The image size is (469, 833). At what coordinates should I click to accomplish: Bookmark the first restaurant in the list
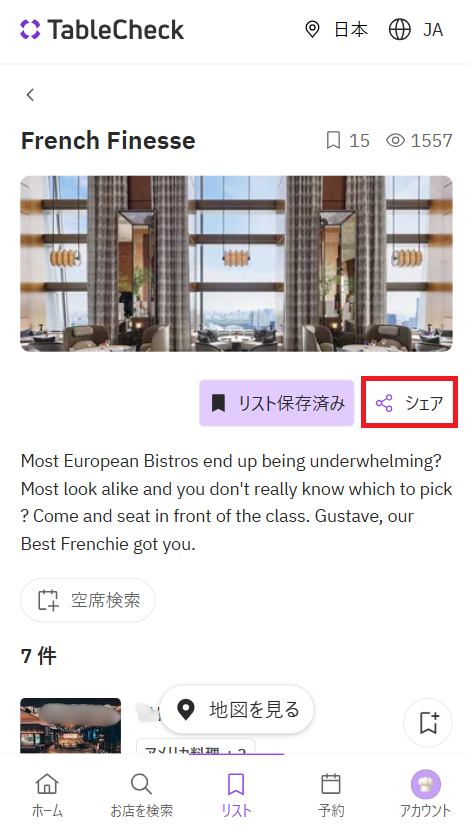click(x=428, y=723)
